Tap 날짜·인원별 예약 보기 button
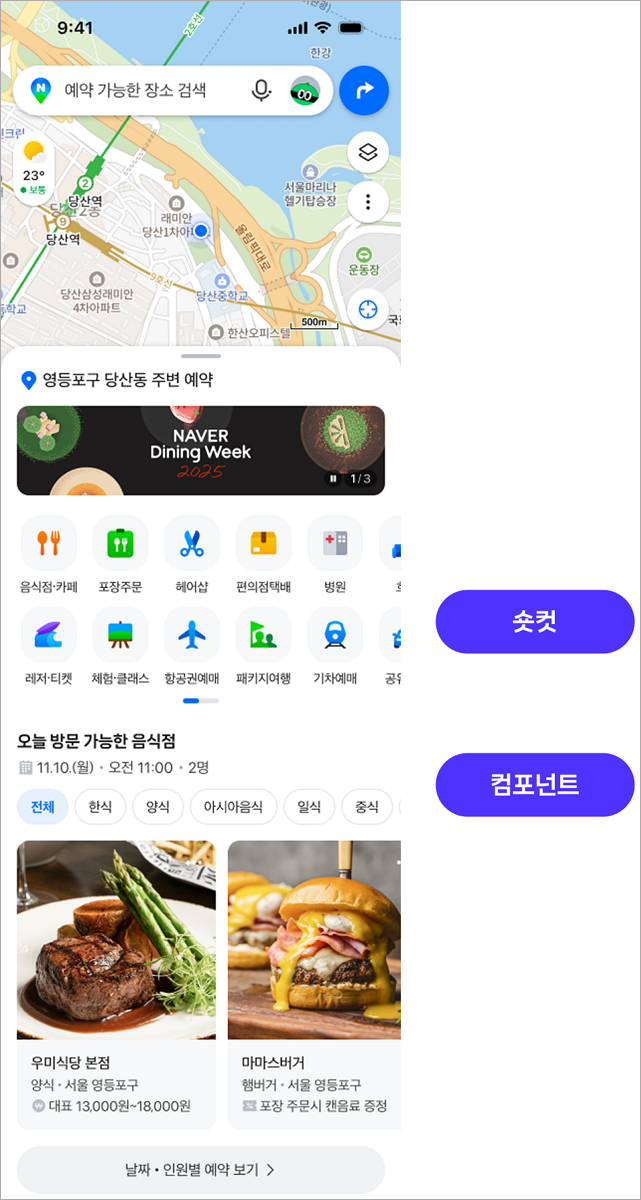The image size is (641, 1200). click(x=200, y=1169)
